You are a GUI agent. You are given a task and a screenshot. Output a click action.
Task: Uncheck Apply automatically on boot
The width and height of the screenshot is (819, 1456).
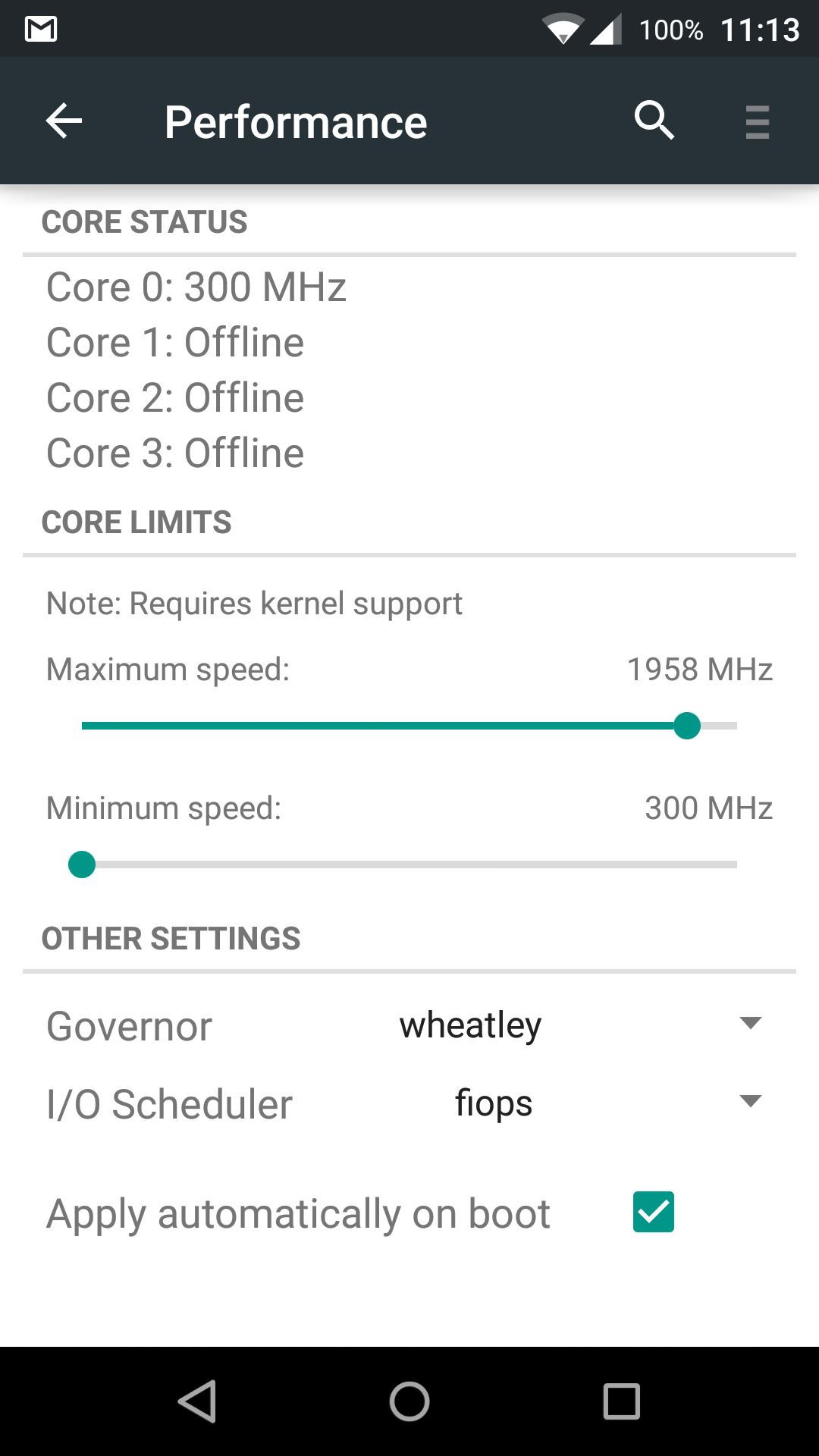pyautogui.click(x=654, y=1212)
